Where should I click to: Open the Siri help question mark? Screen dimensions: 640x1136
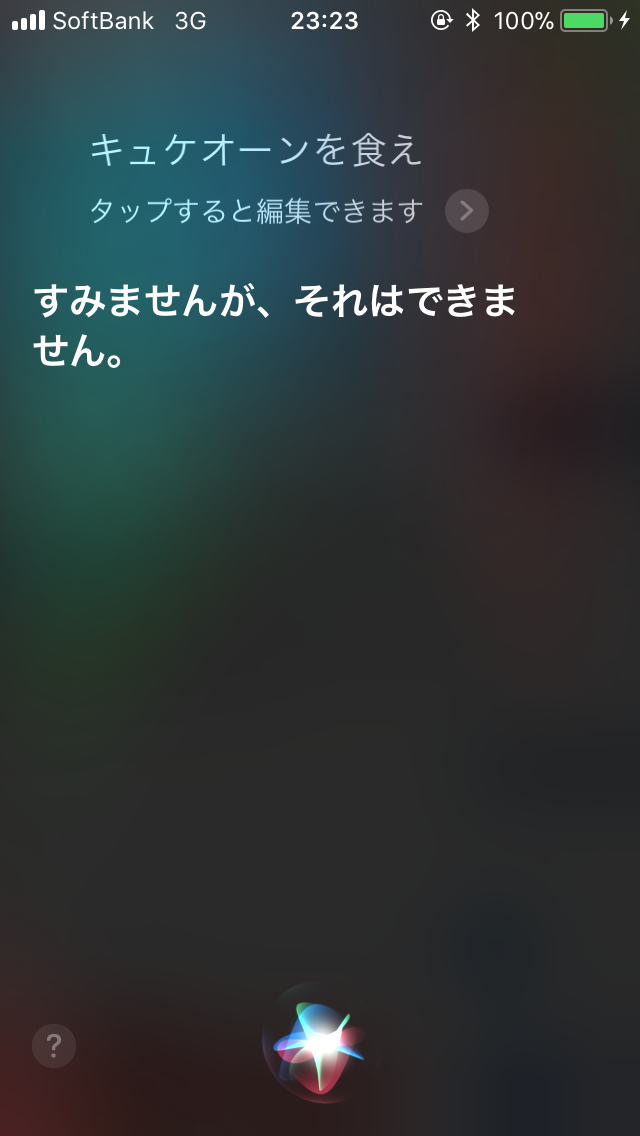54,1046
